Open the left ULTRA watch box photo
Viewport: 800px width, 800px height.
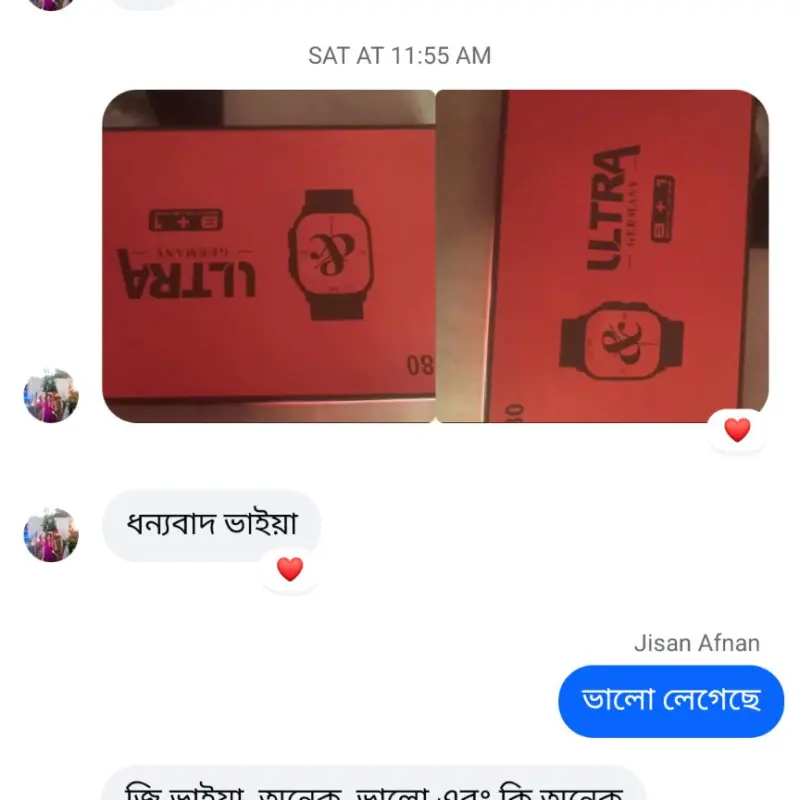coord(268,256)
